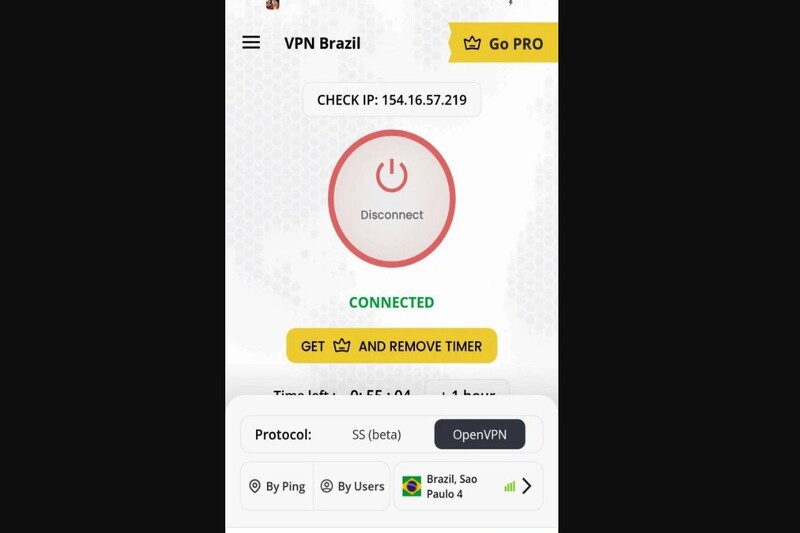This screenshot has width=800, height=533.
Task: Sort servers By Users
Action: (x=352, y=486)
